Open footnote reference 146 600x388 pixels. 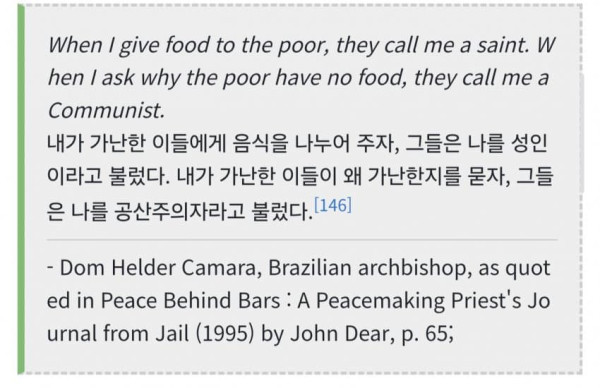(x=333, y=205)
